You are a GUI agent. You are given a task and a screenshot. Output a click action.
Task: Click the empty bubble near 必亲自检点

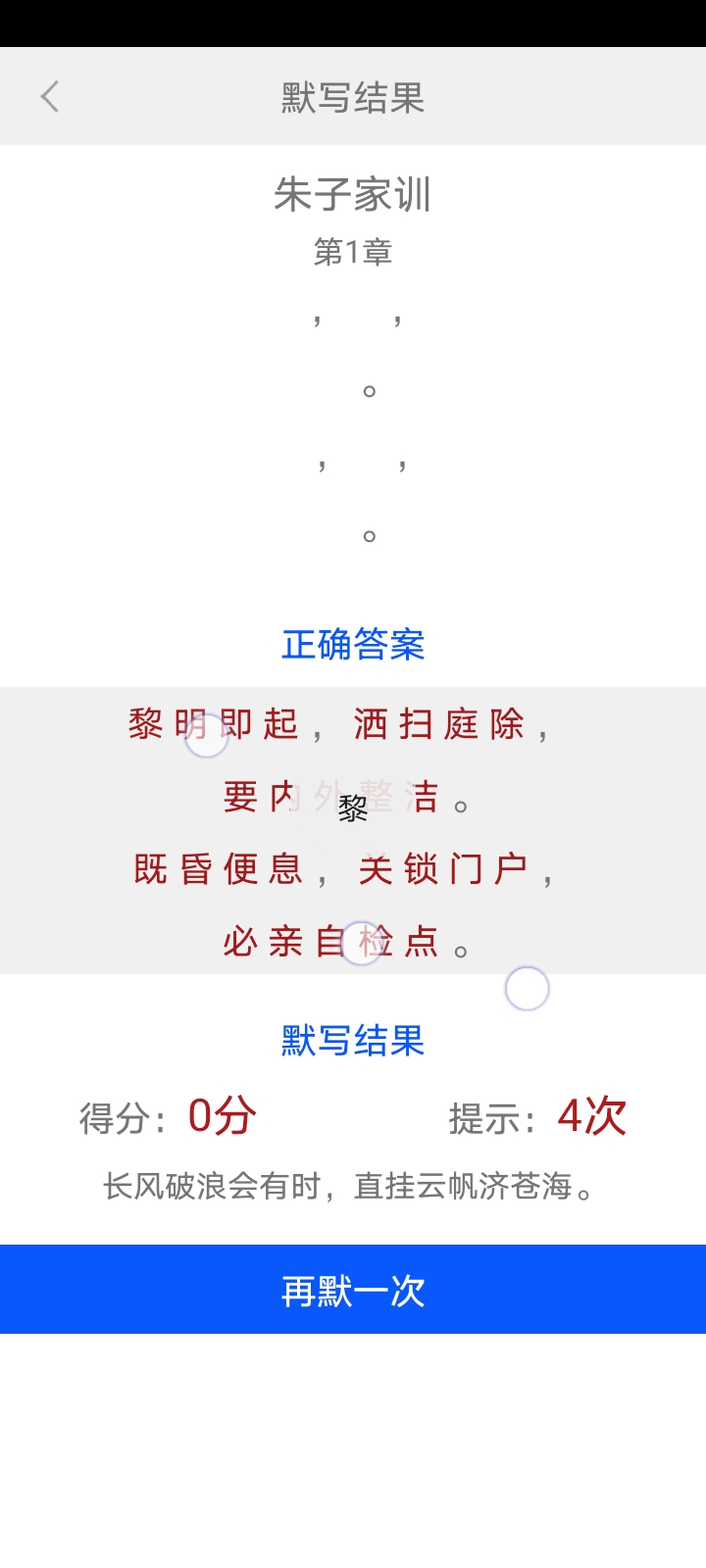(361, 941)
